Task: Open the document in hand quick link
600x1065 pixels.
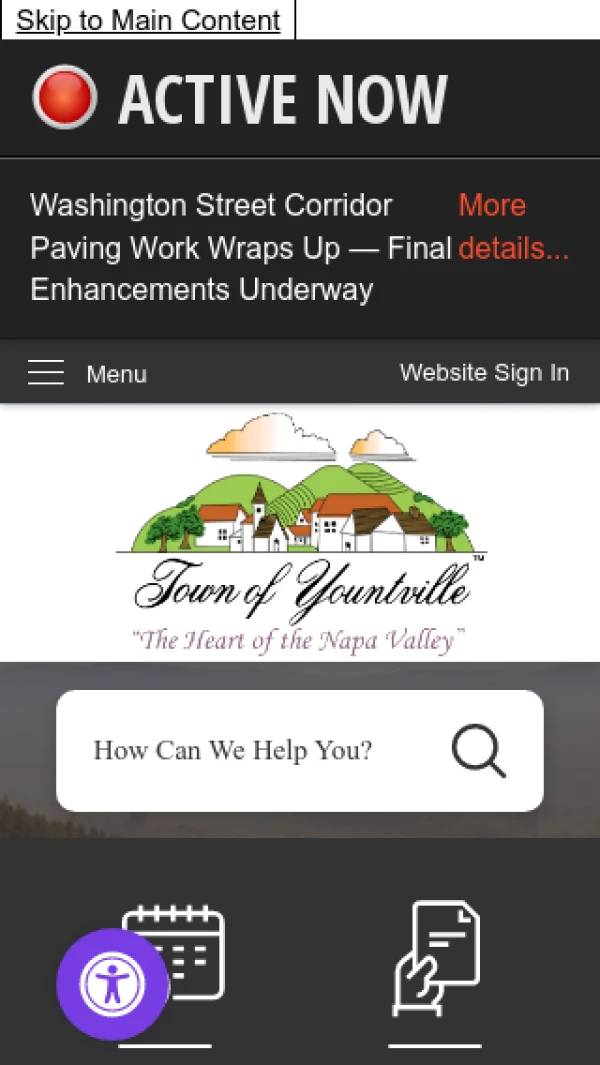Action: click(x=435, y=958)
